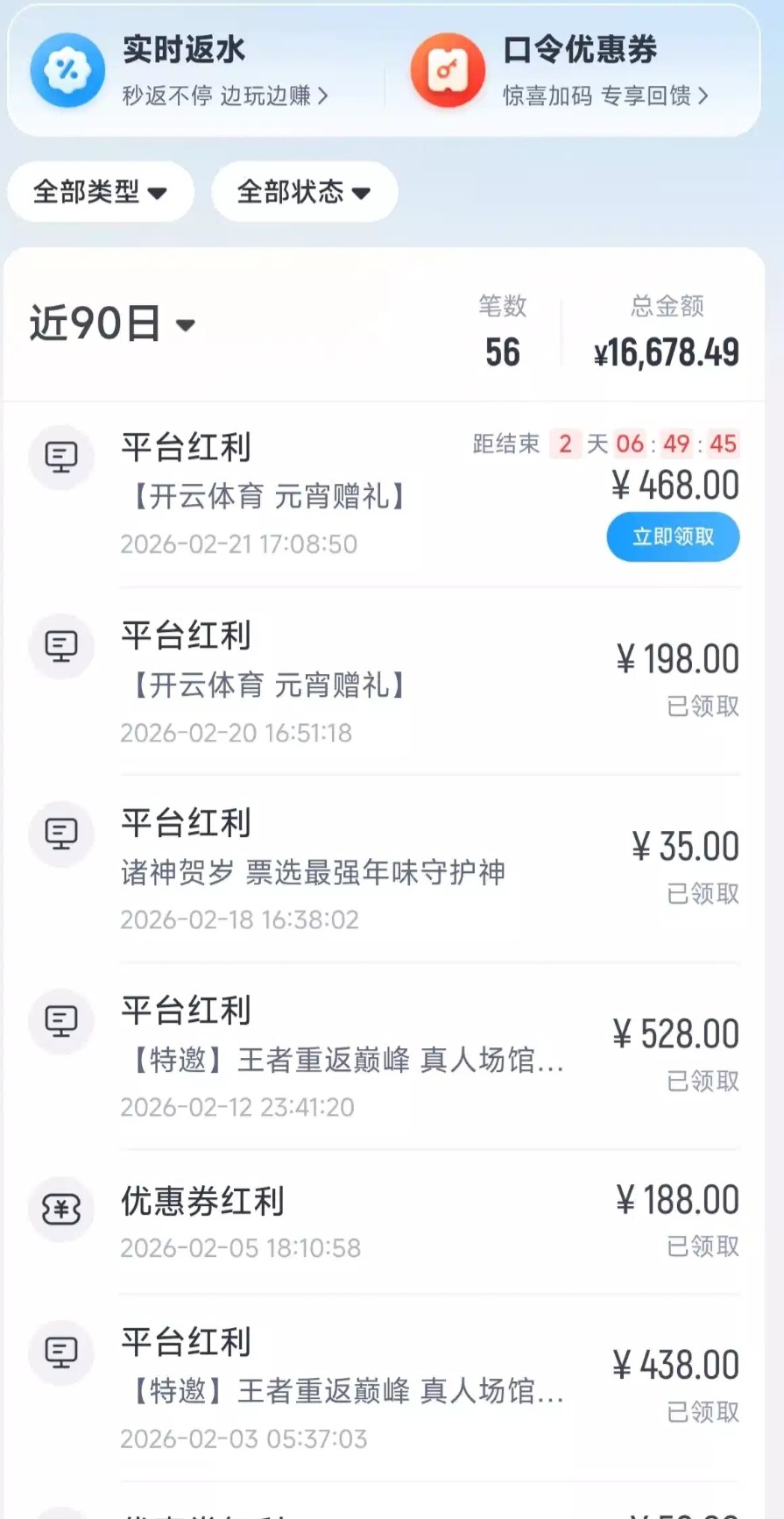Open the ¥528.00 王者重返巅峰 record
The width and height of the screenshot is (784, 1519).
[x=385, y=1057]
